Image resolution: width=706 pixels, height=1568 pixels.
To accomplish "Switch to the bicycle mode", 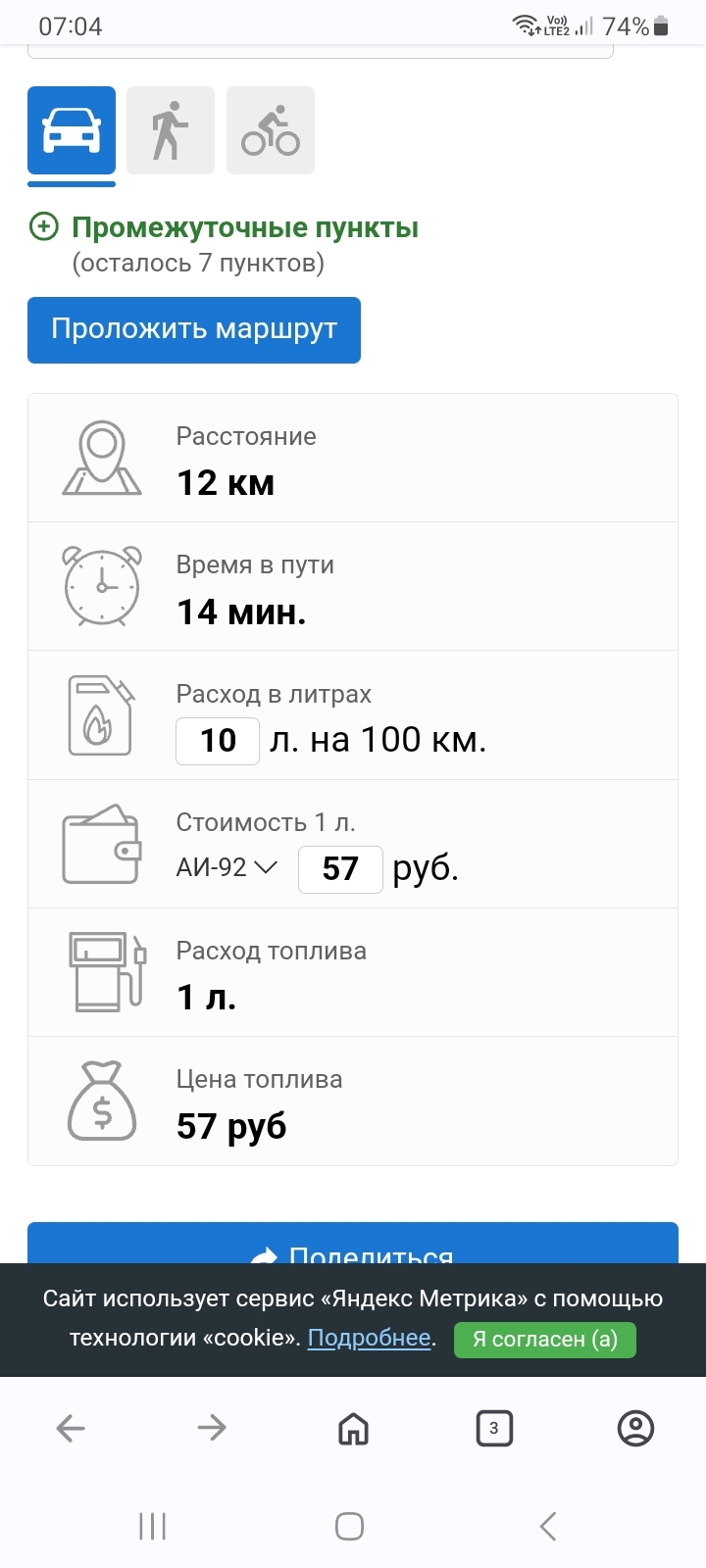I will (x=271, y=130).
